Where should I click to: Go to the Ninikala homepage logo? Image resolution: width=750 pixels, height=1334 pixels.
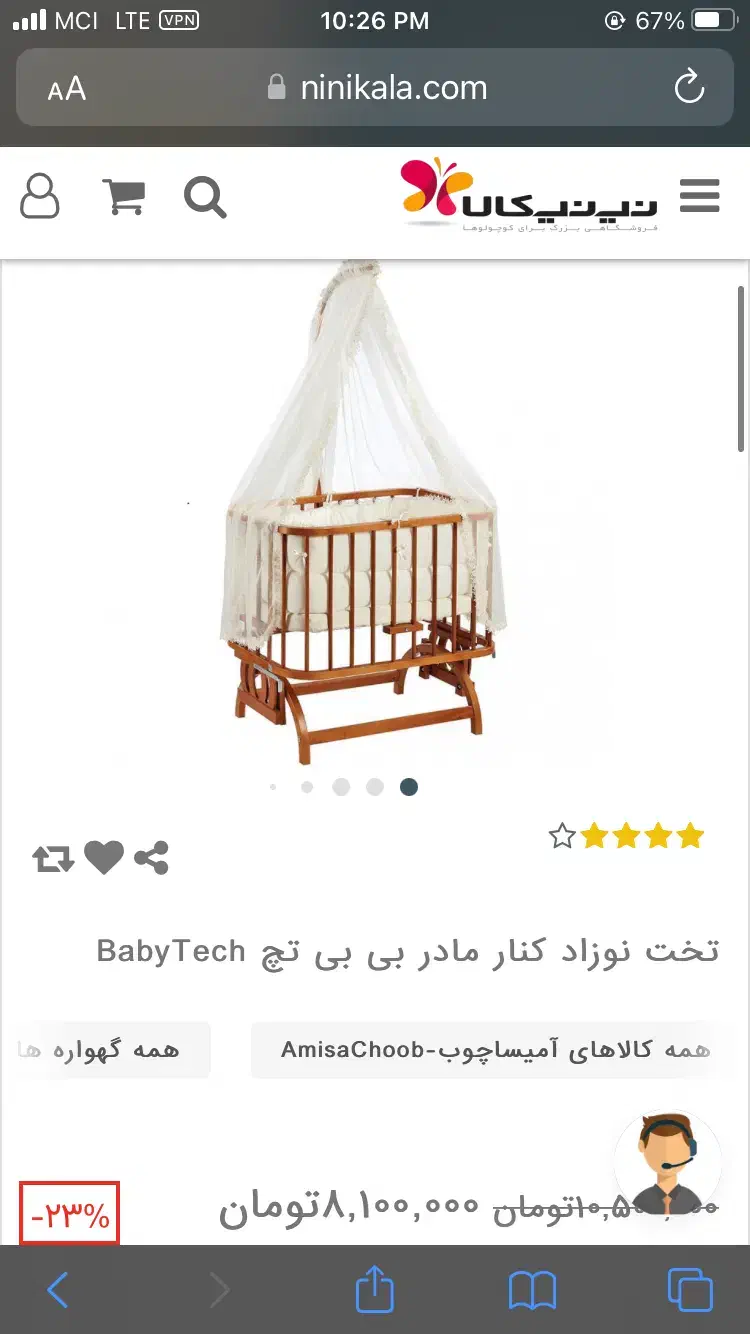(x=529, y=196)
